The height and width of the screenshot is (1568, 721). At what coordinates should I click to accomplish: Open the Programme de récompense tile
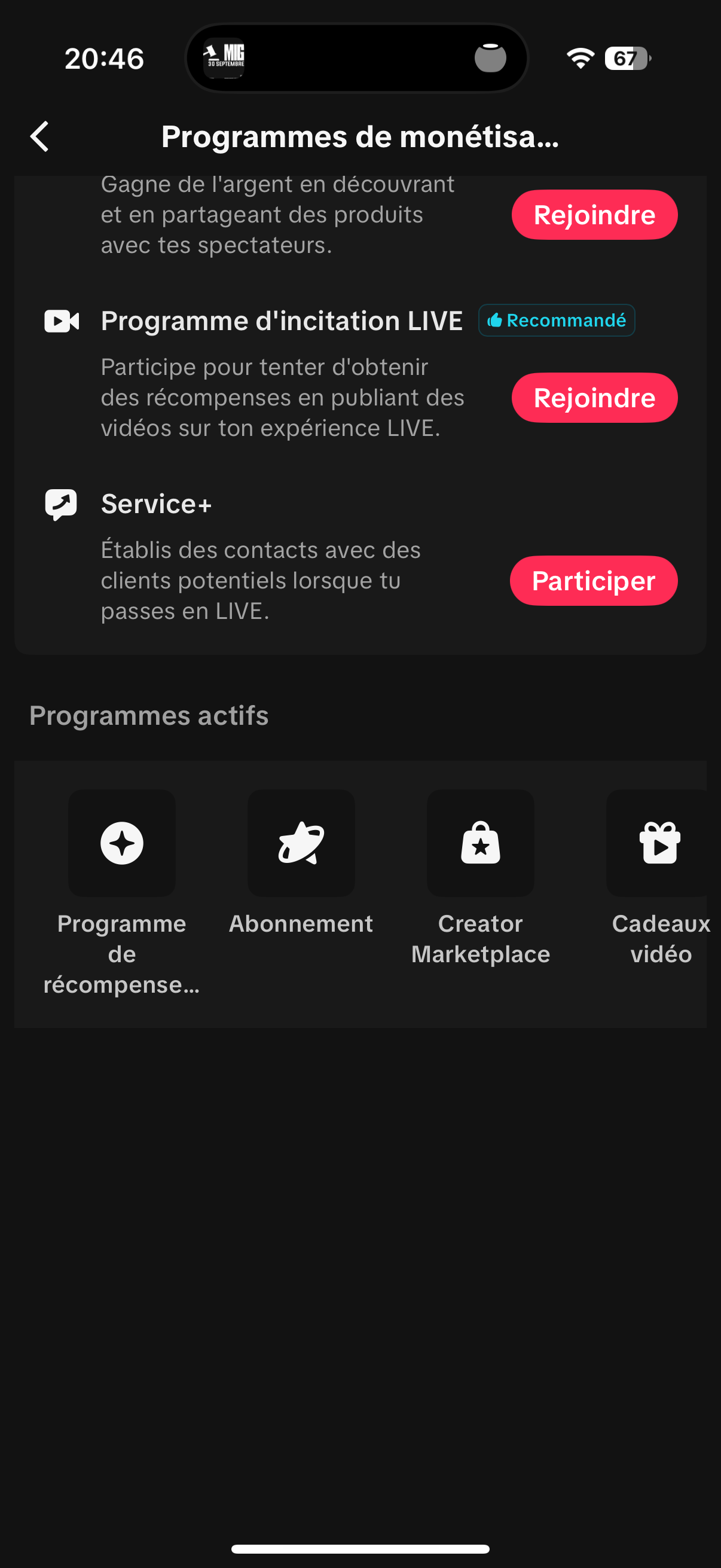pos(122,892)
